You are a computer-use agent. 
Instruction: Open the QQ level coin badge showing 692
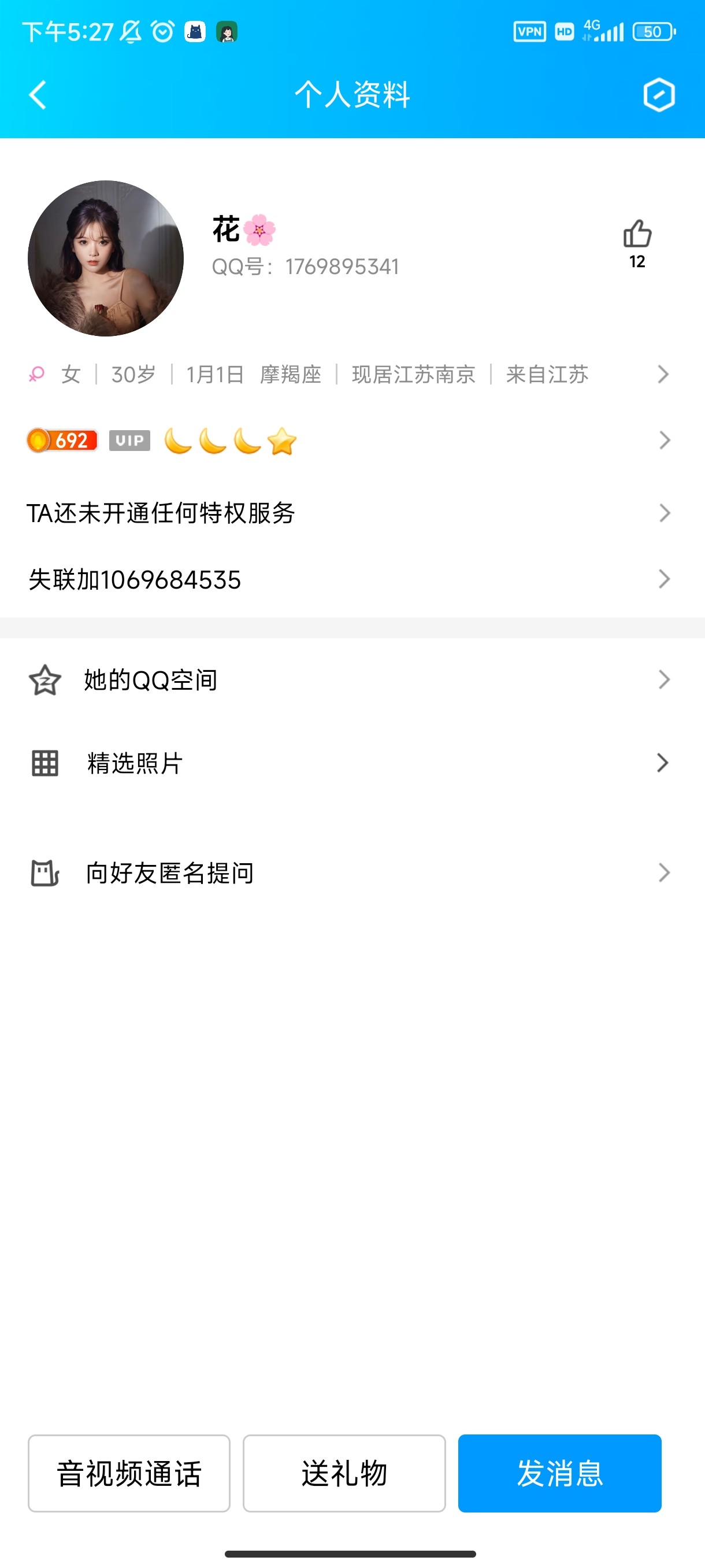coord(62,441)
